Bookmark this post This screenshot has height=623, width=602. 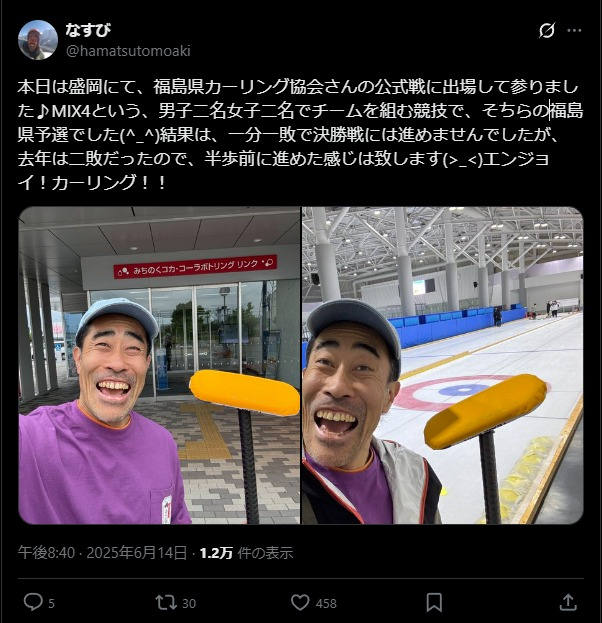click(x=434, y=602)
